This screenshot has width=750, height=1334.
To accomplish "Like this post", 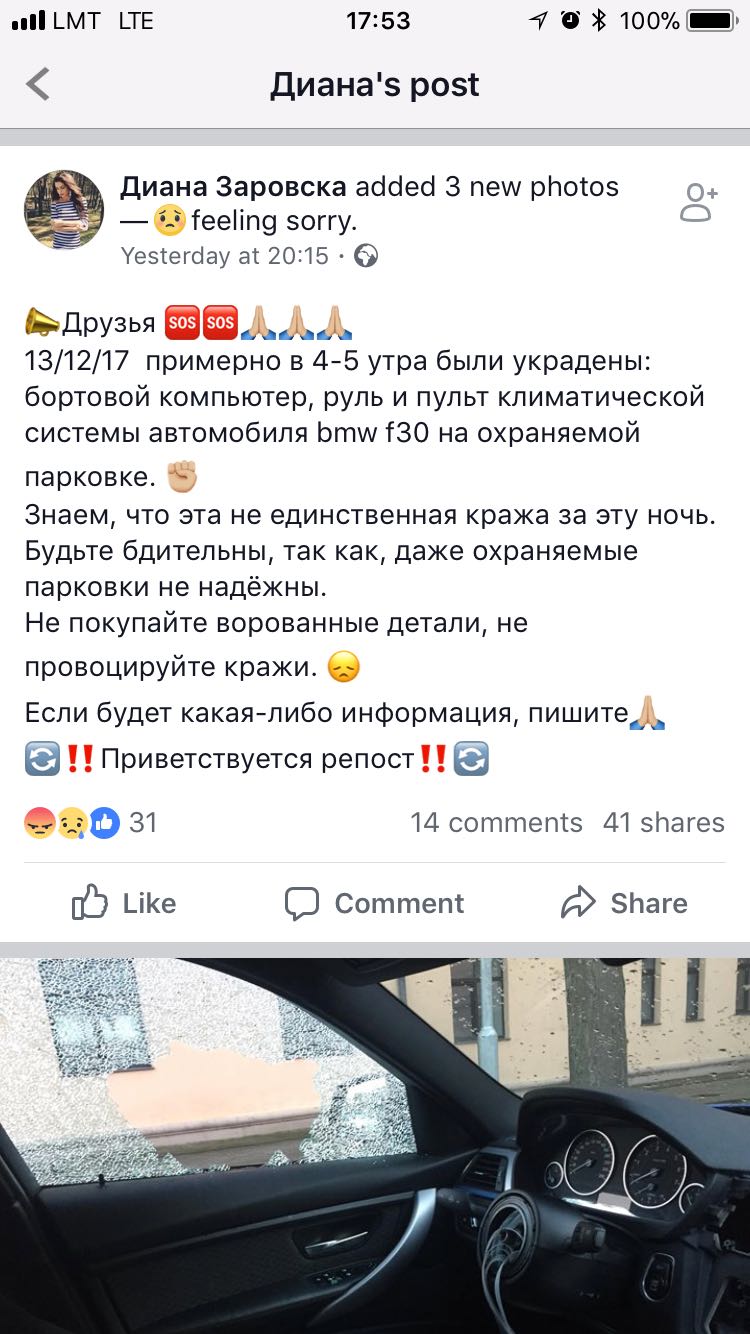I will click(x=124, y=903).
